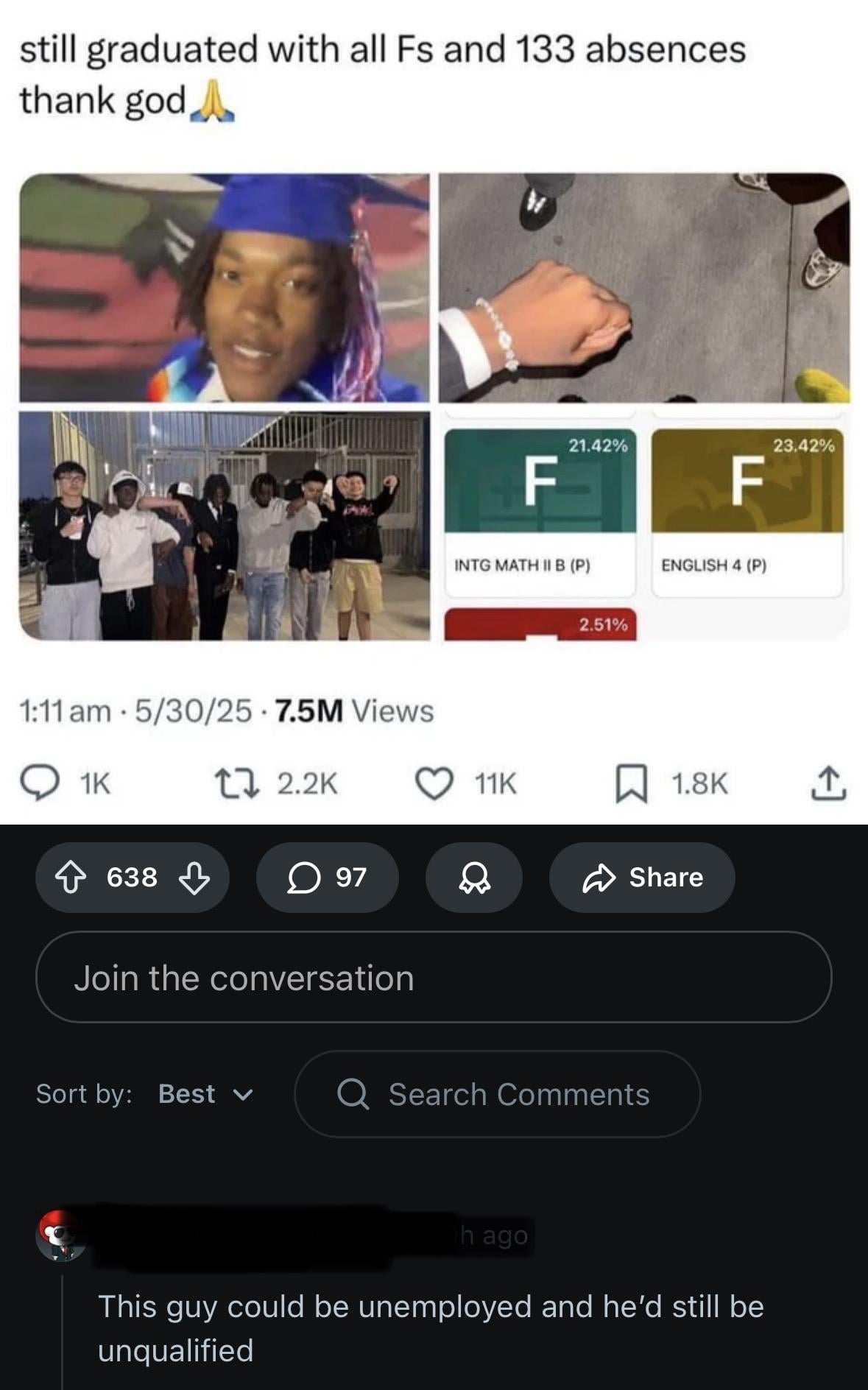Viewport: 868px width, 1390px height.
Task: Share this post
Action: point(642,878)
